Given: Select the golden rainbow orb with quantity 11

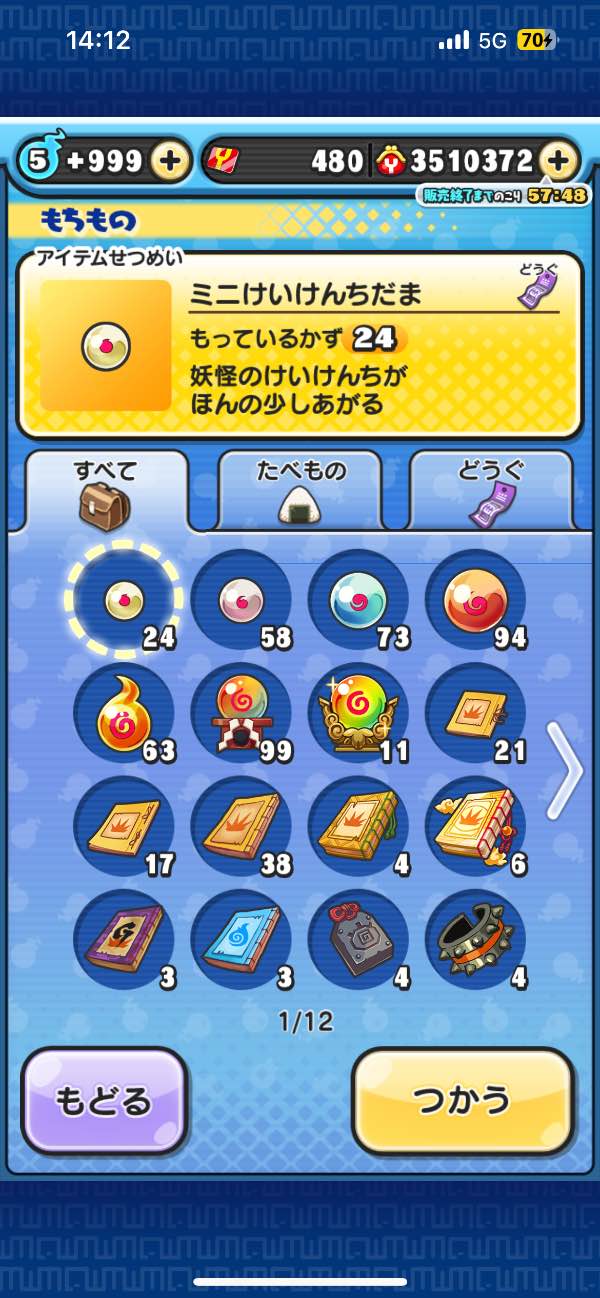Looking at the screenshot, I should [358, 714].
